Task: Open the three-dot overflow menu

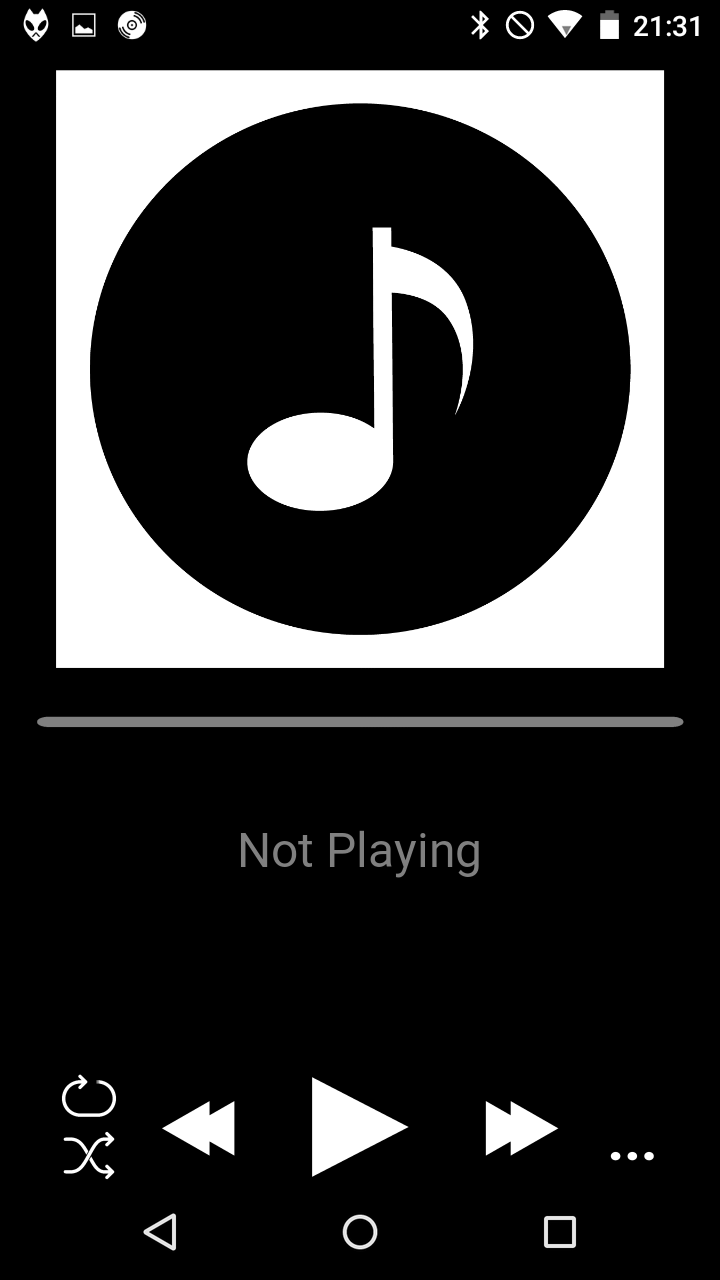Action: point(632,1156)
